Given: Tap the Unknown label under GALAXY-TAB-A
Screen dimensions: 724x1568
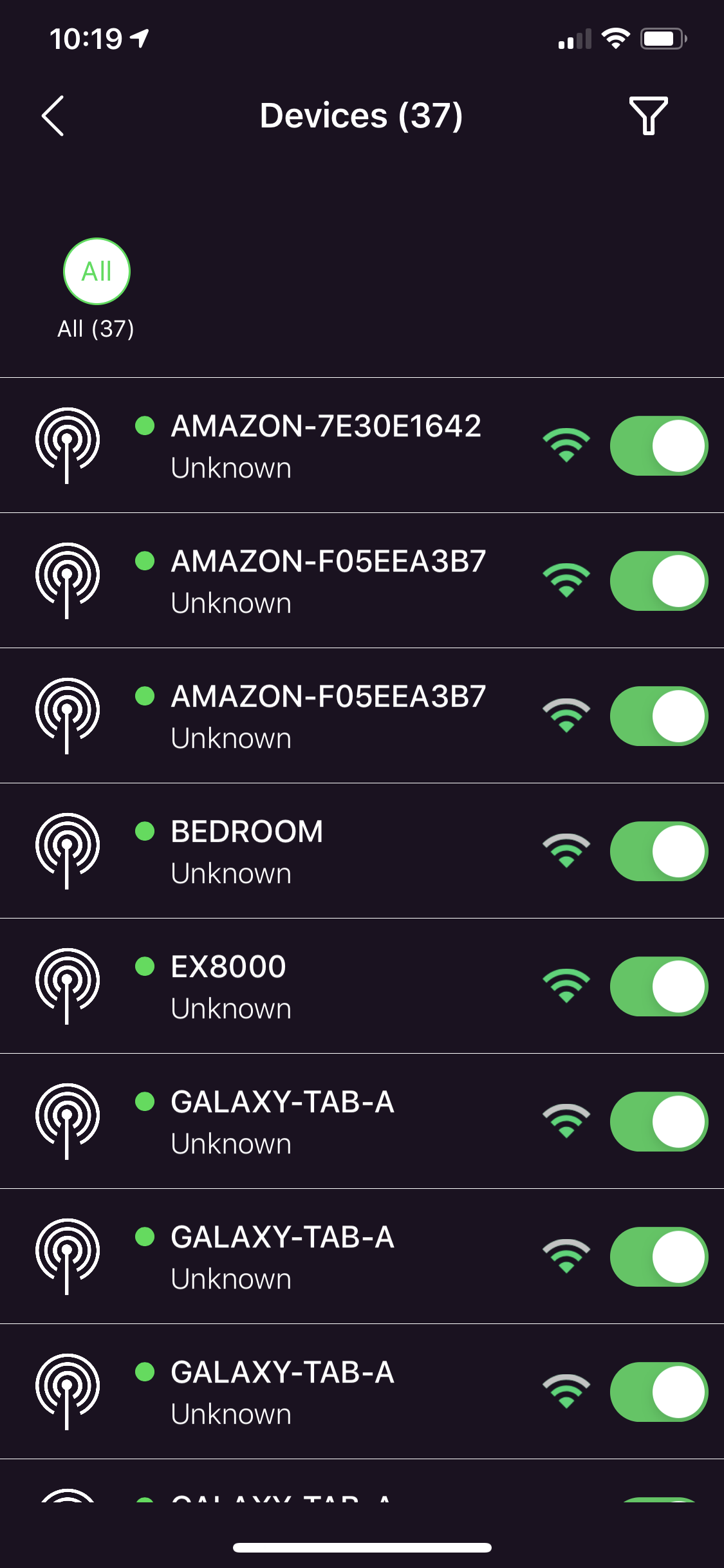Looking at the screenshot, I should click(230, 1144).
